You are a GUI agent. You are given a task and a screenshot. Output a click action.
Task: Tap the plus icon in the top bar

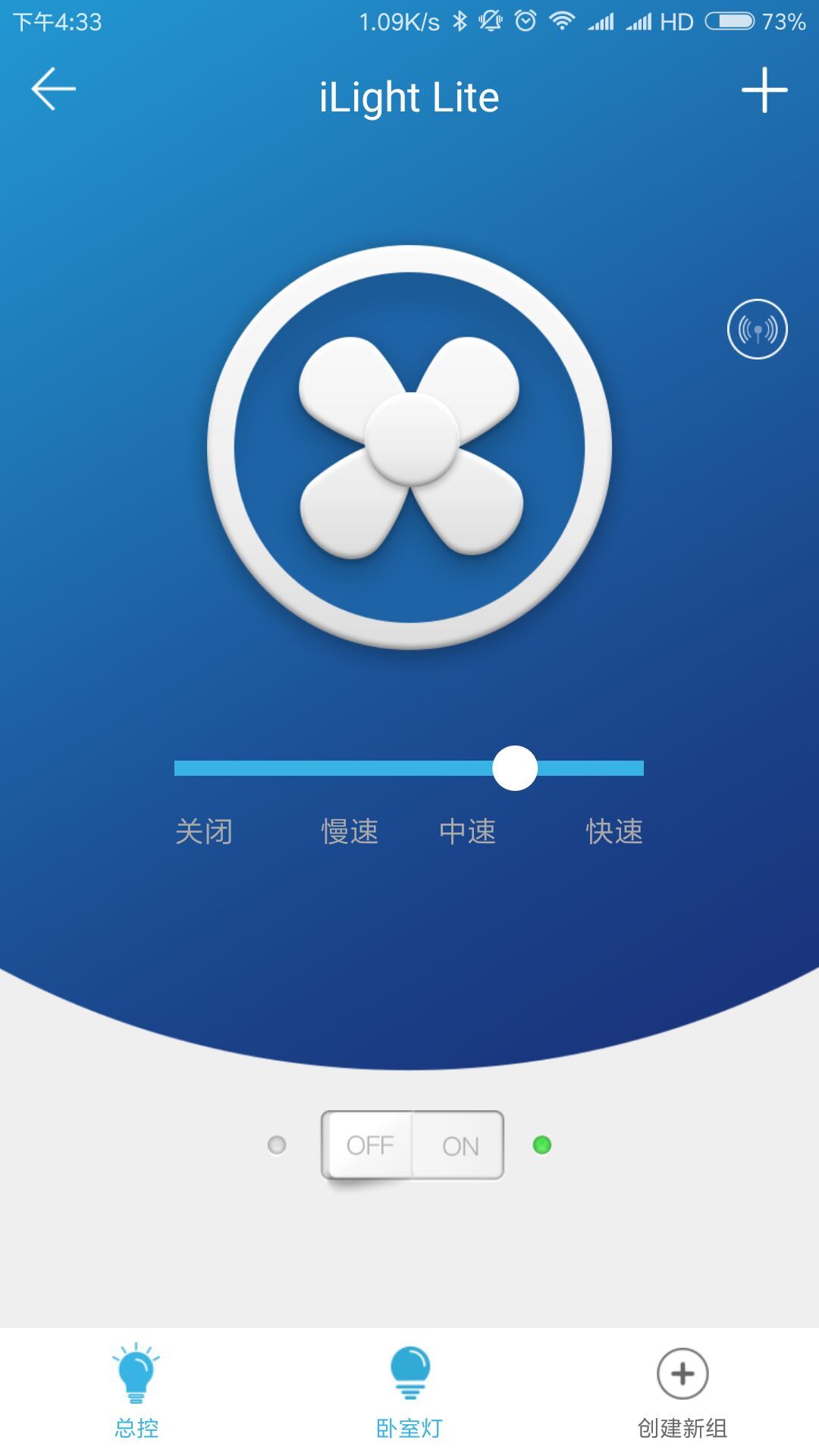click(764, 90)
